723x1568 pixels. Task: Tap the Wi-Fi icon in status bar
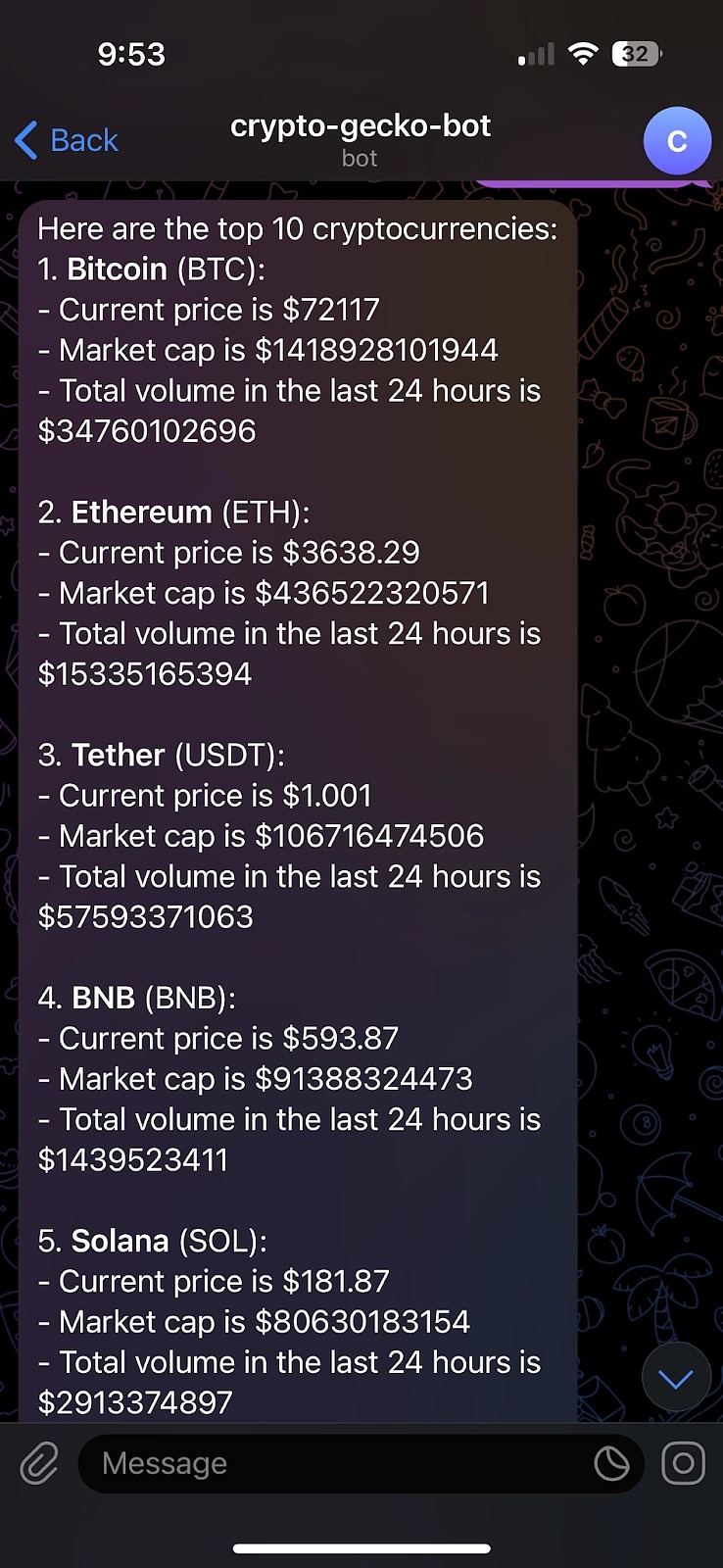tap(584, 54)
